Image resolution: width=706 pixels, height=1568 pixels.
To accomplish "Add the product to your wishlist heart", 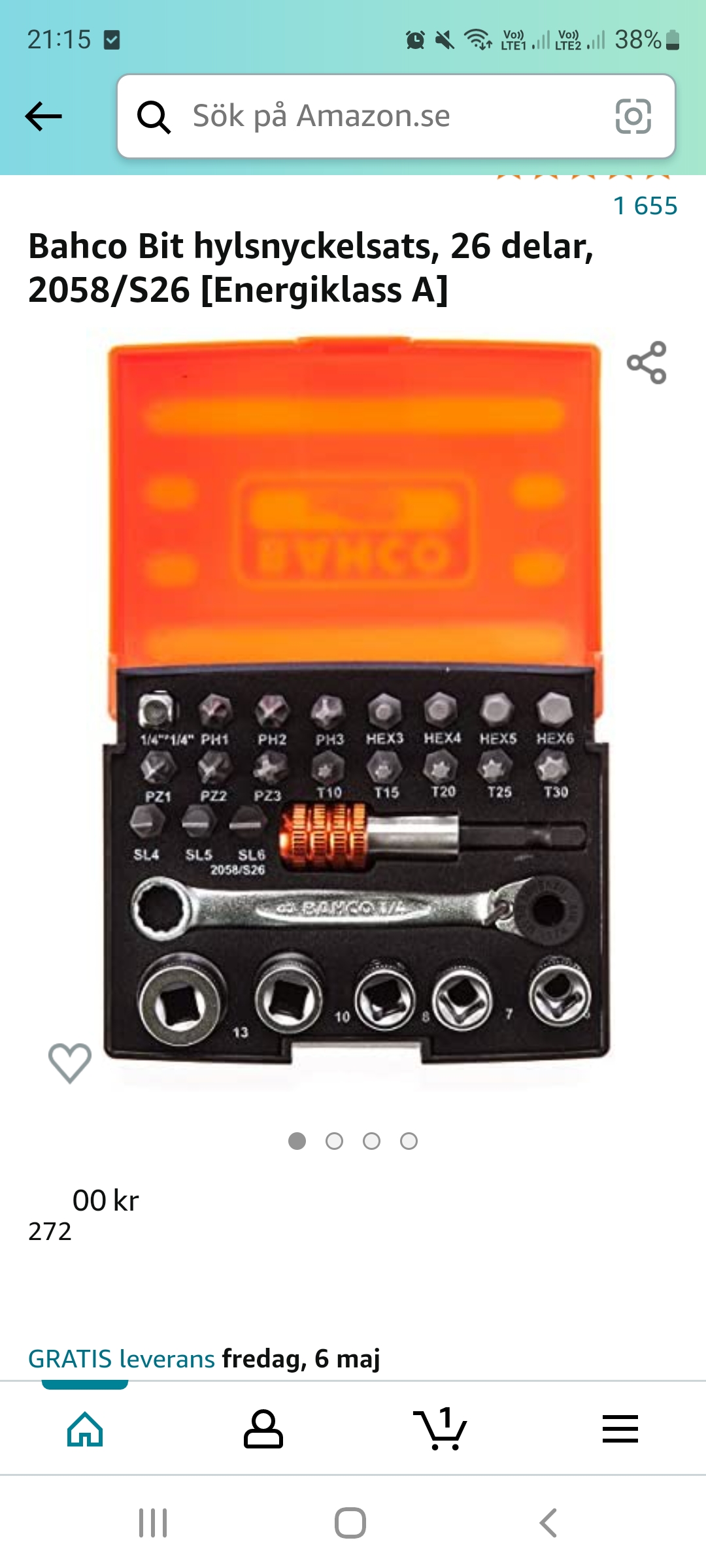I will pos(69,1062).
